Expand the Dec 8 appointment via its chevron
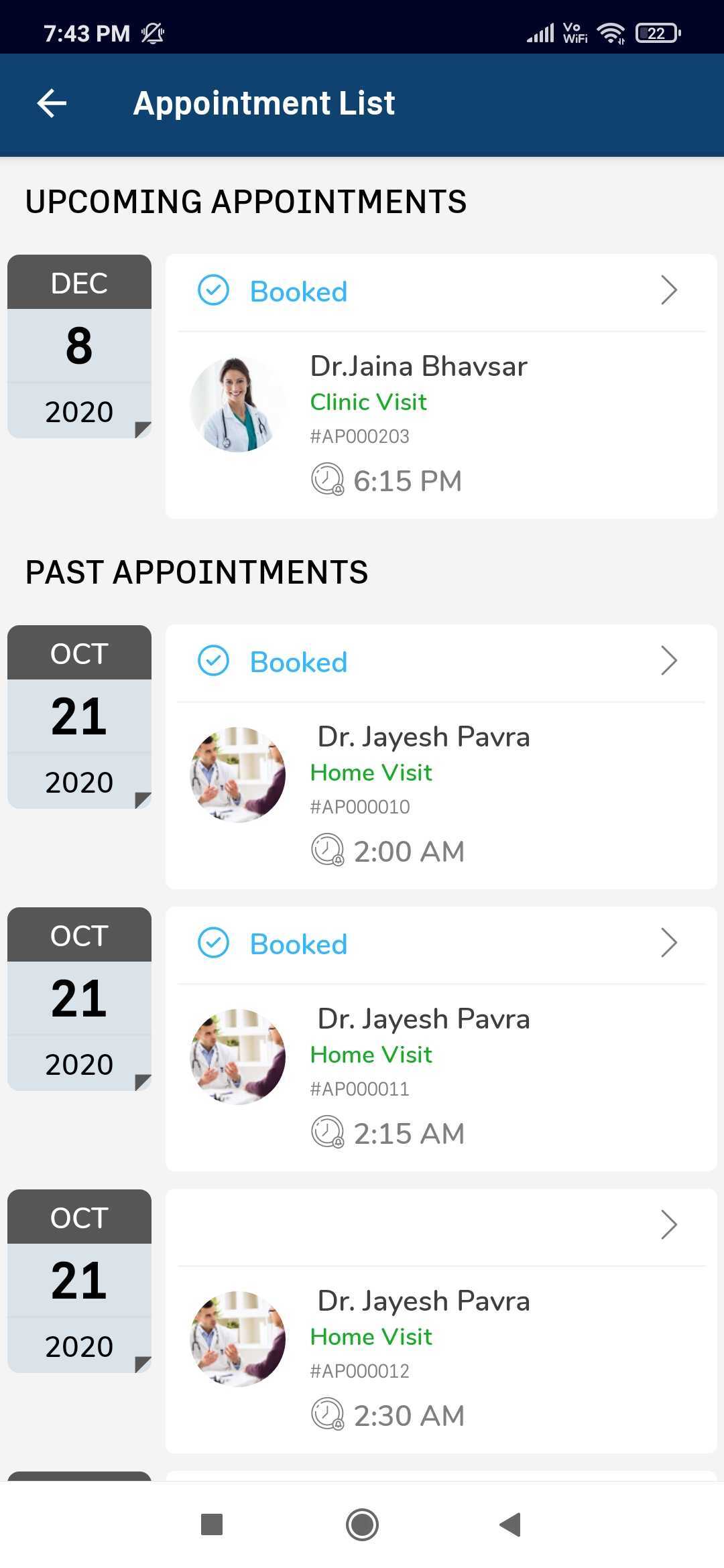724x1568 pixels. coord(668,290)
